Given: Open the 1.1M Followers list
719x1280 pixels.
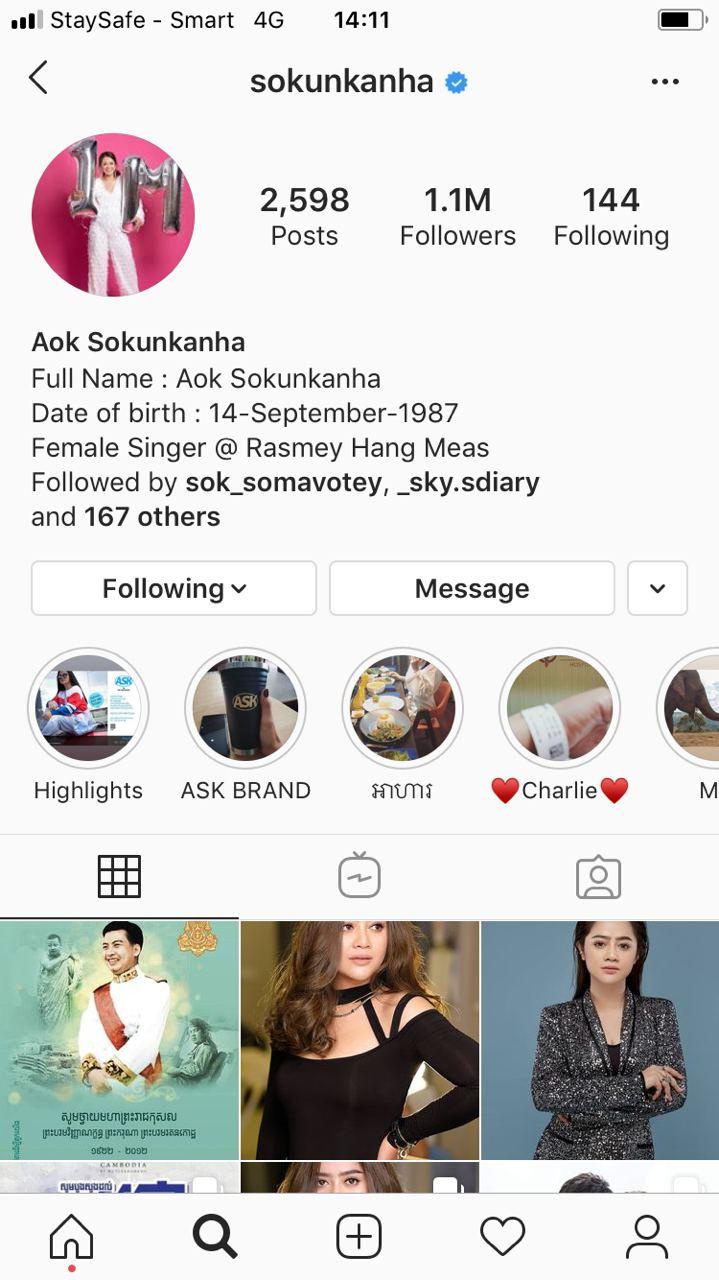Looking at the screenshot, I should (x=458, y=216).
